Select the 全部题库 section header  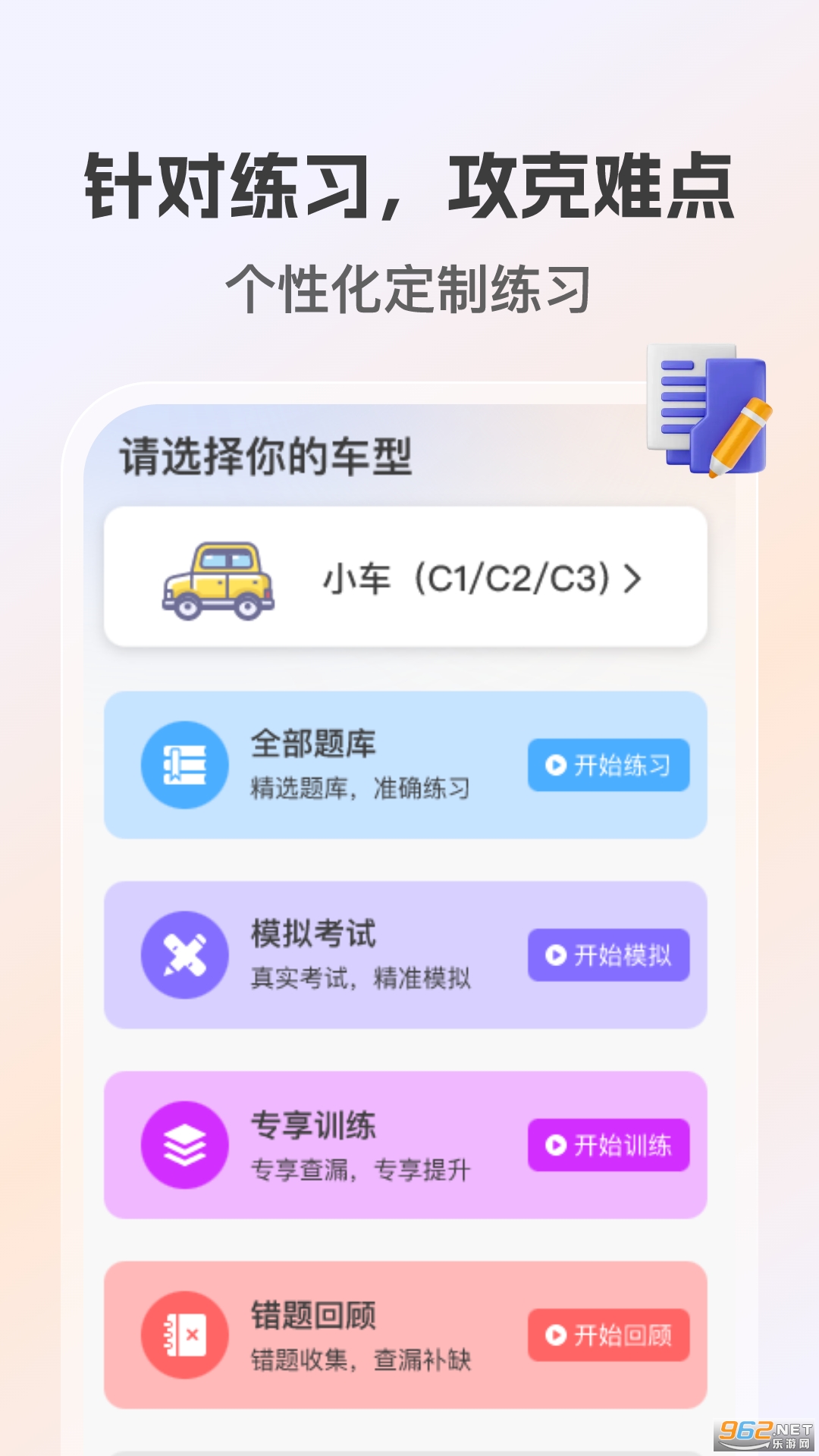(313, 745)
